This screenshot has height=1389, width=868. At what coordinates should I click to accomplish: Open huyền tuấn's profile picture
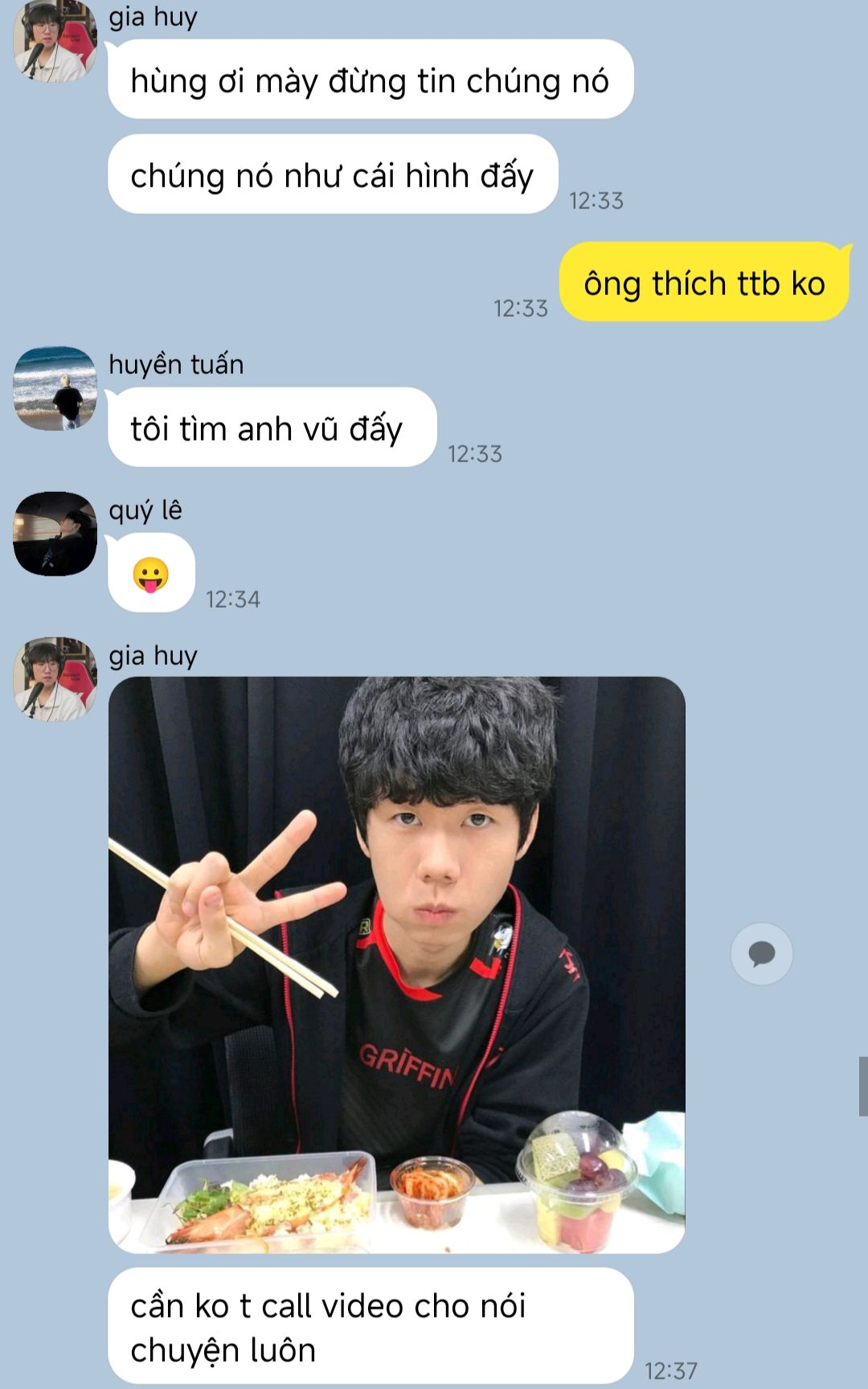(55, 388)
